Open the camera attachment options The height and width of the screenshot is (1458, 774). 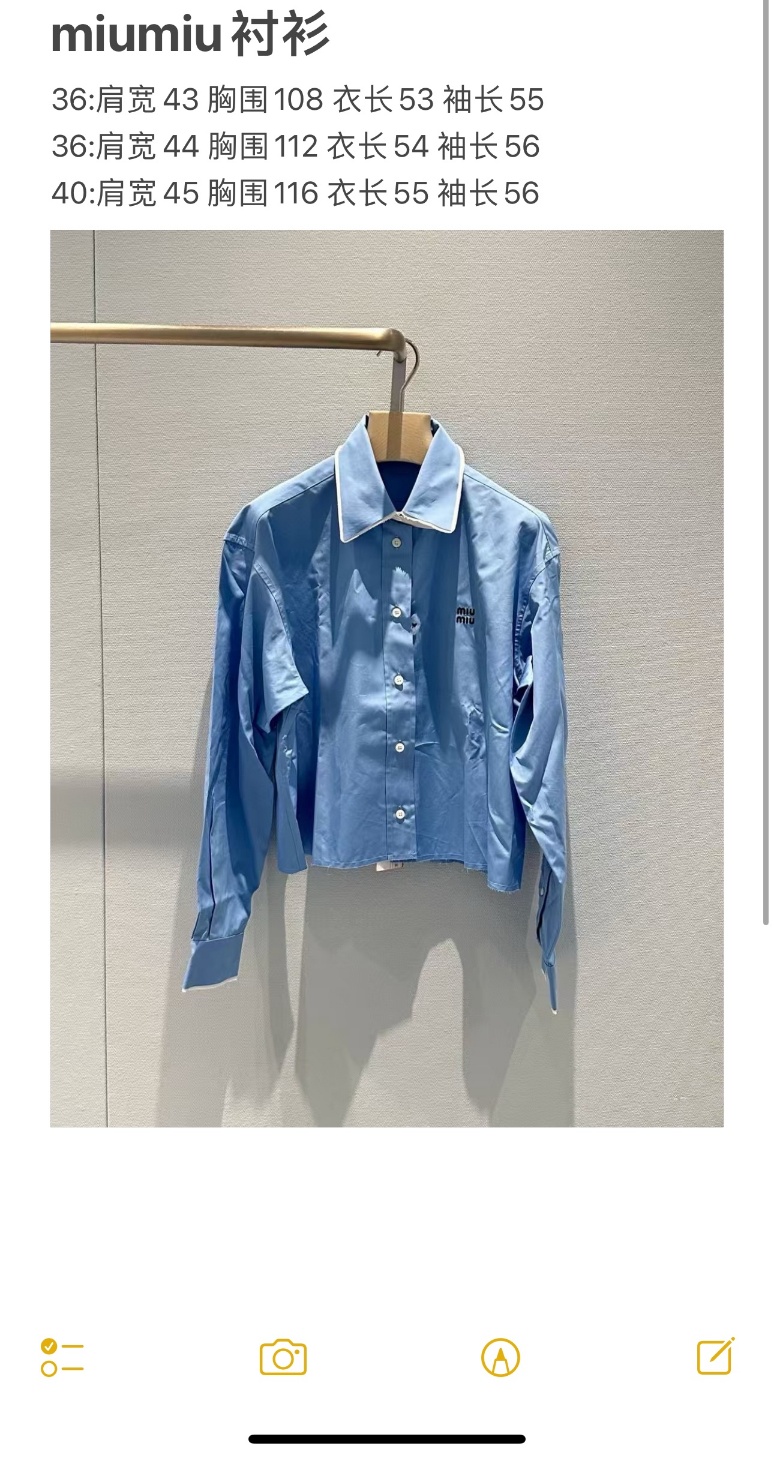point(283,1357)
